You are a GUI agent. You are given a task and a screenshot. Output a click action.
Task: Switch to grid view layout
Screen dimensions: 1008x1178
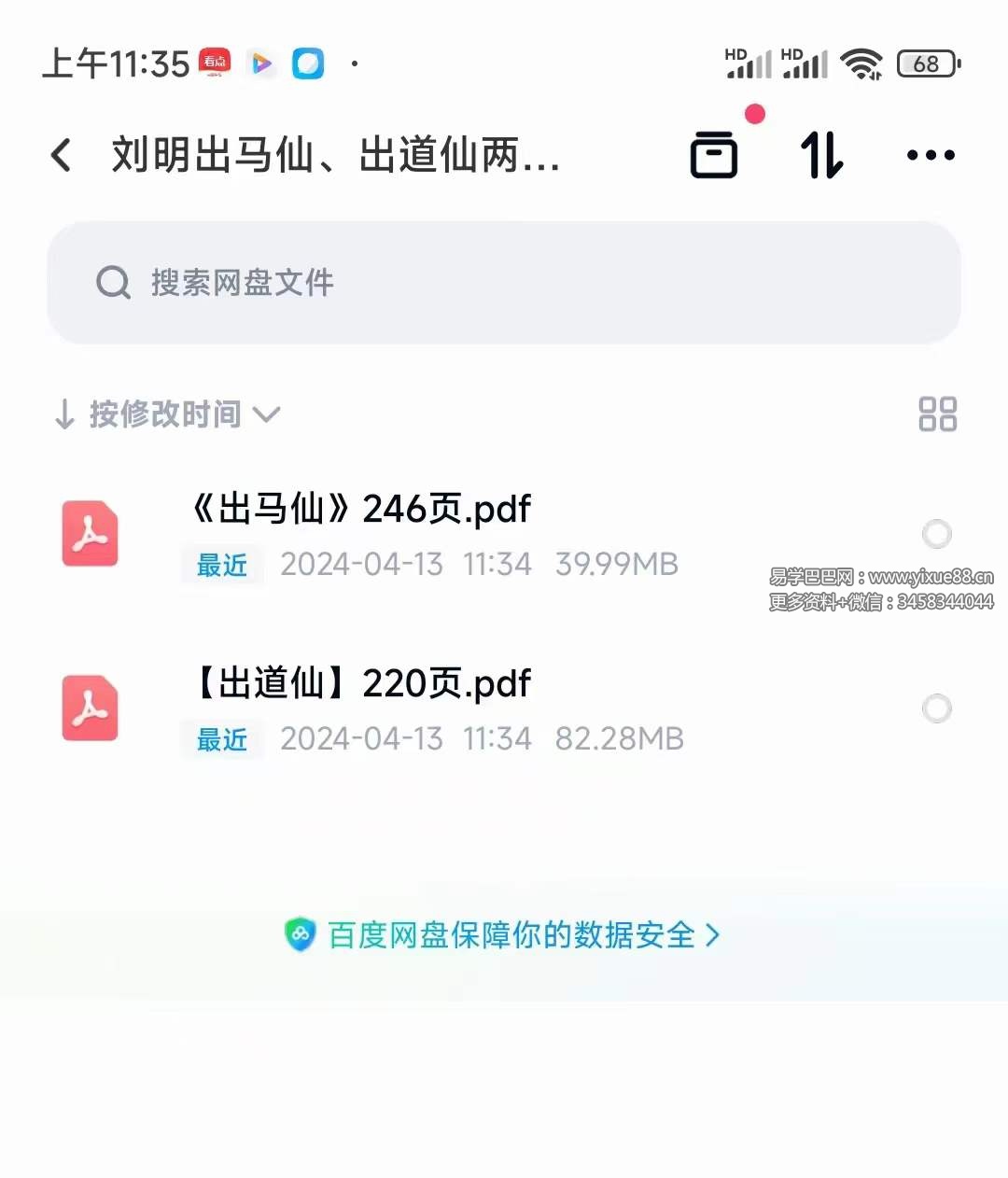pyautogui.click(x=938, y=414)
